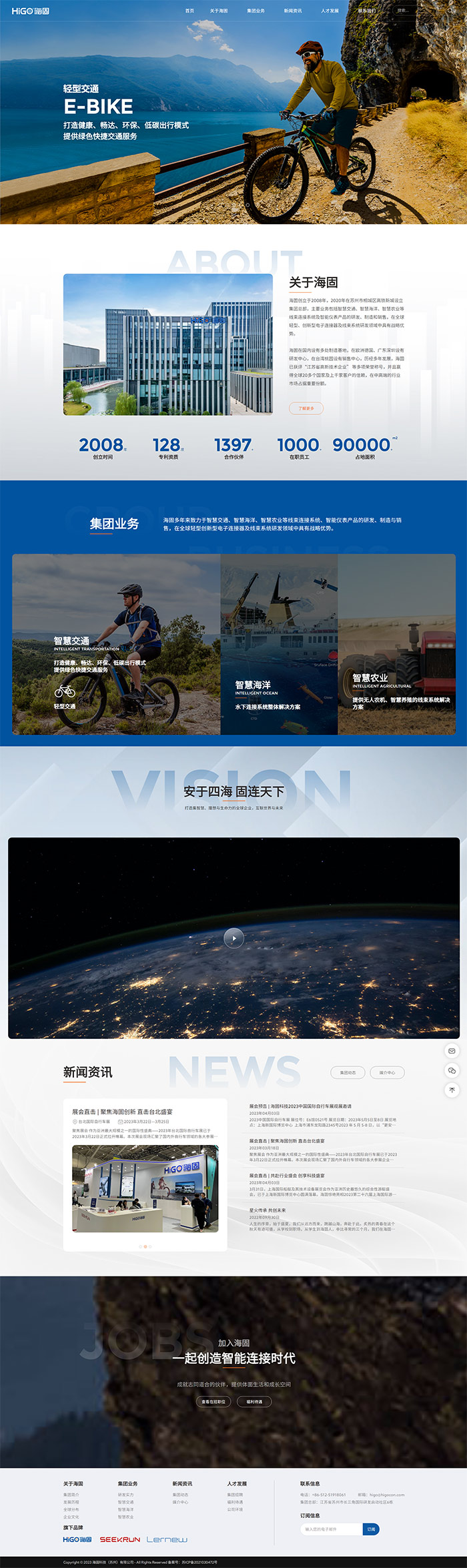This screenshot has width=467, height=1568.
Task: Play the earth-at-night video
Action: click(x=233, y=937)
